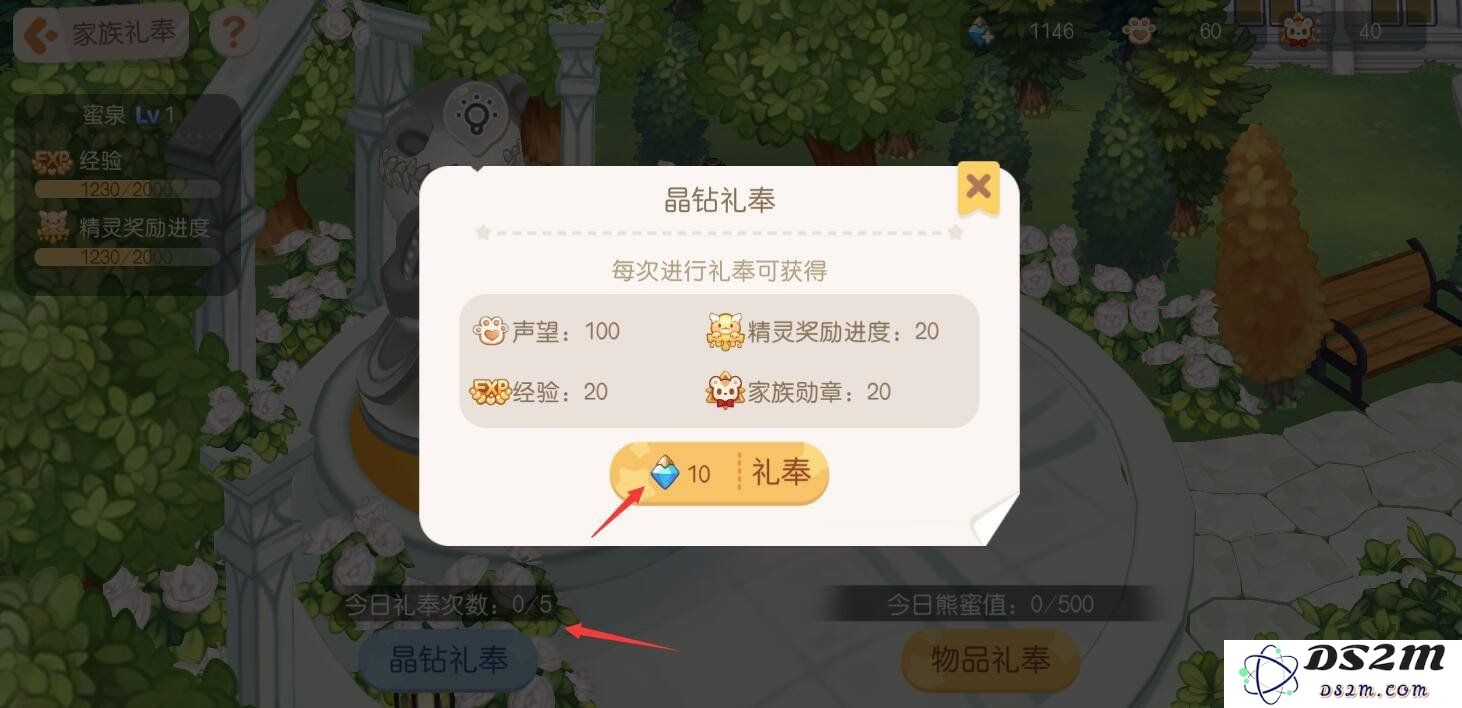Close the 晶钻礼奉 dialog

[978, 187]
